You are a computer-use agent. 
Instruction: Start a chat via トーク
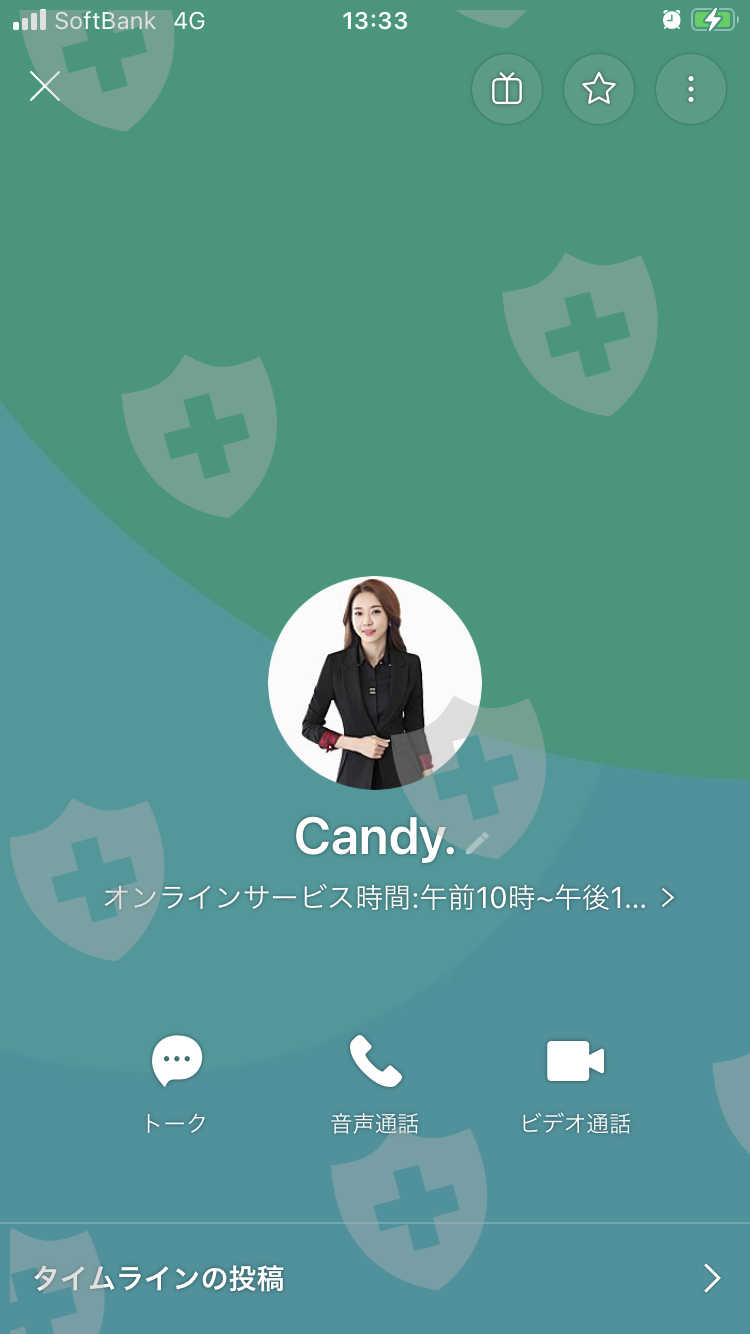pos(176,1085)
